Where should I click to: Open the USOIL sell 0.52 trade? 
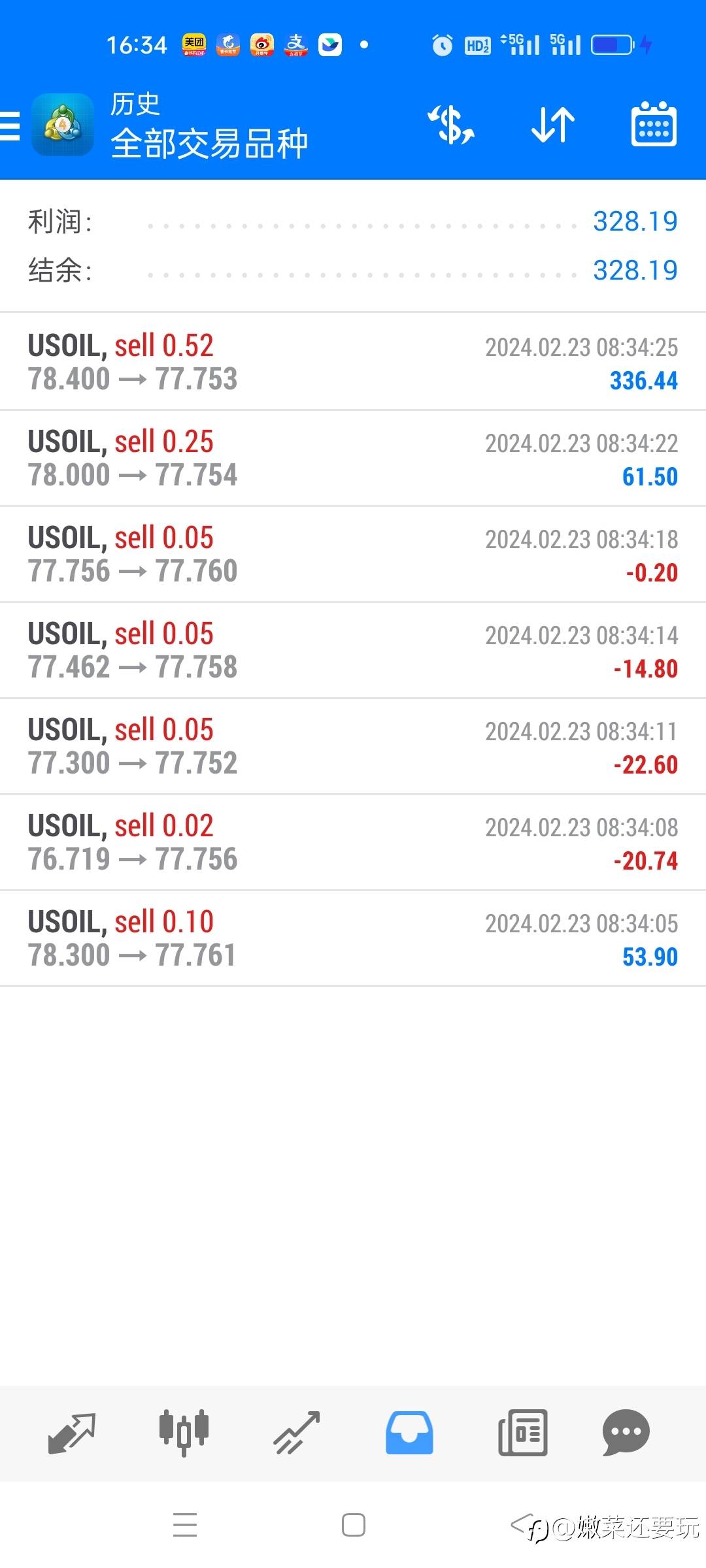[x=353, y=362]
